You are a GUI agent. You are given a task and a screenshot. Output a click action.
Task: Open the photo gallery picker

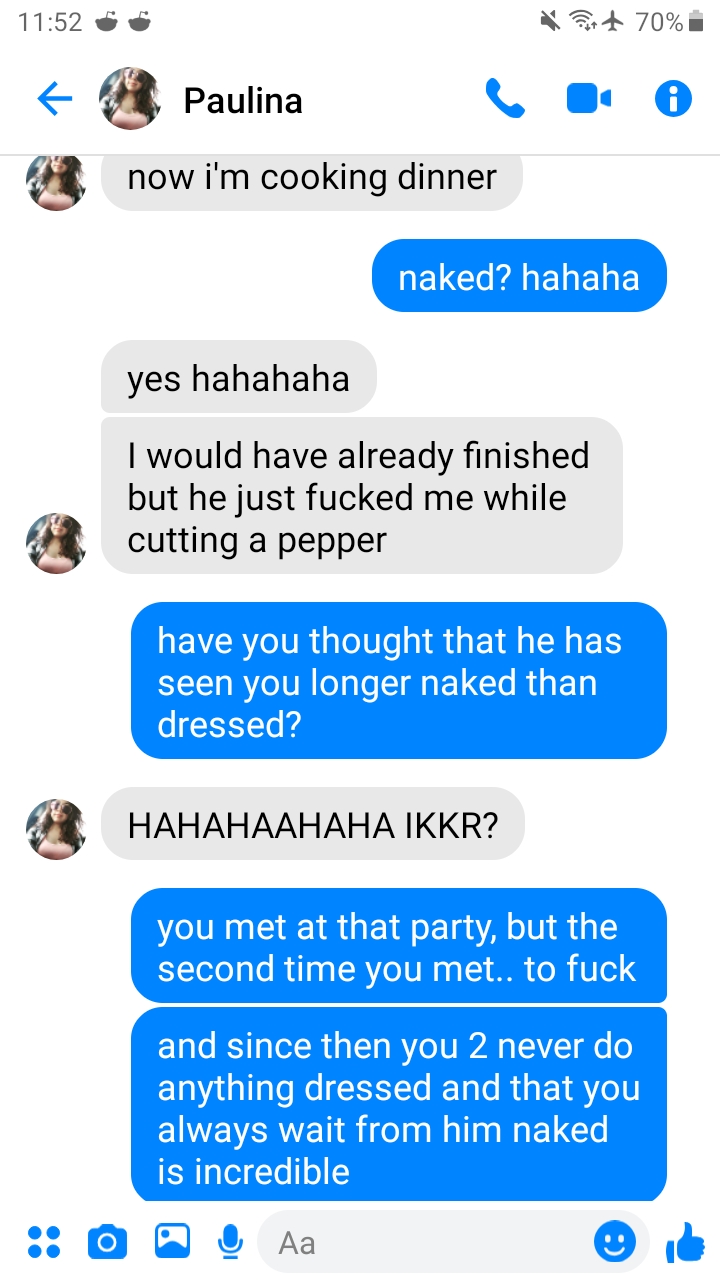pyautogui.click(x=172, y=1241)
